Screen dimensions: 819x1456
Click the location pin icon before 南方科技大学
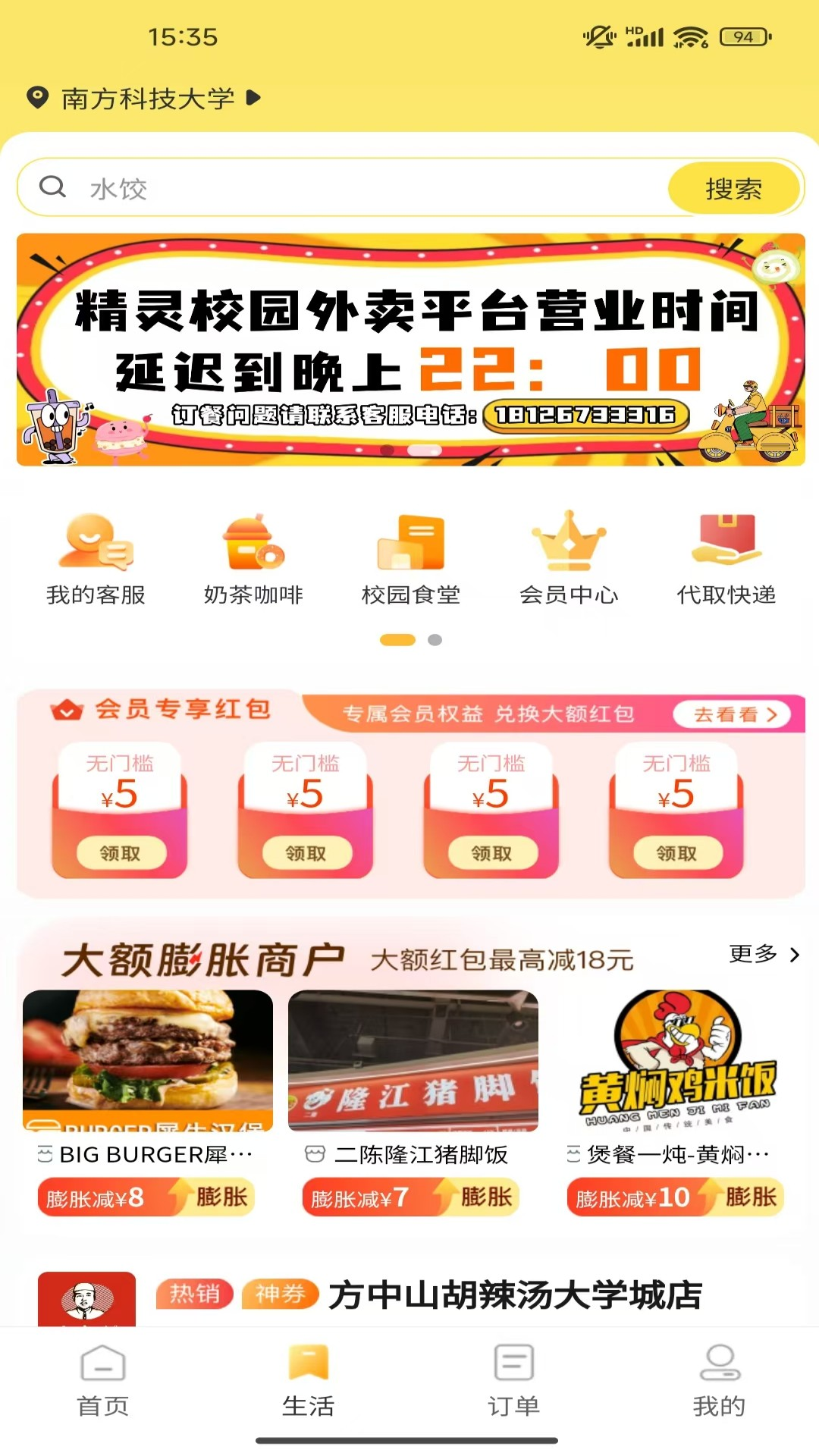pyautogui.click(x=36, y=97)
